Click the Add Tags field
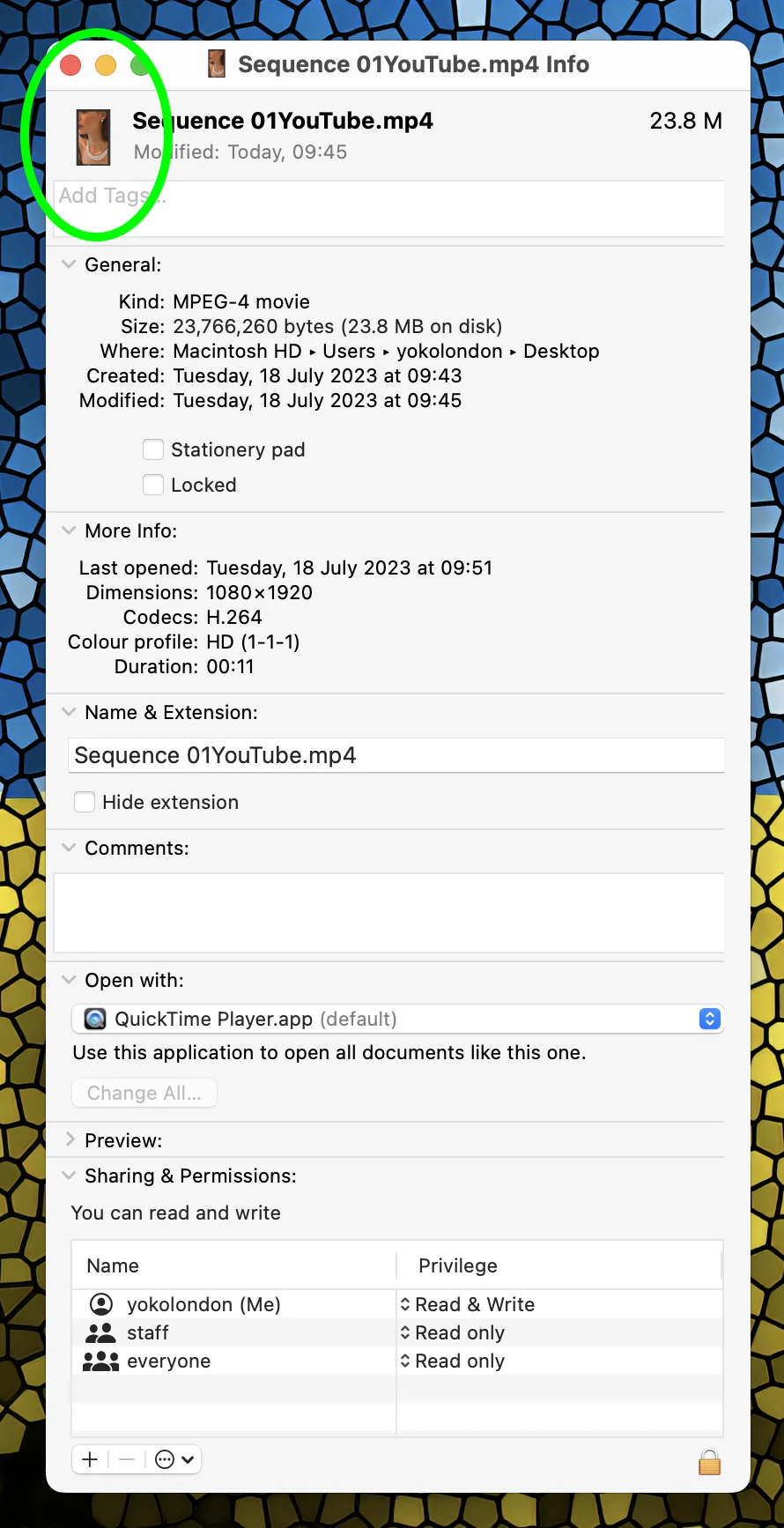The height and width of the screenshot is (1528, 784). coord(388,197)
